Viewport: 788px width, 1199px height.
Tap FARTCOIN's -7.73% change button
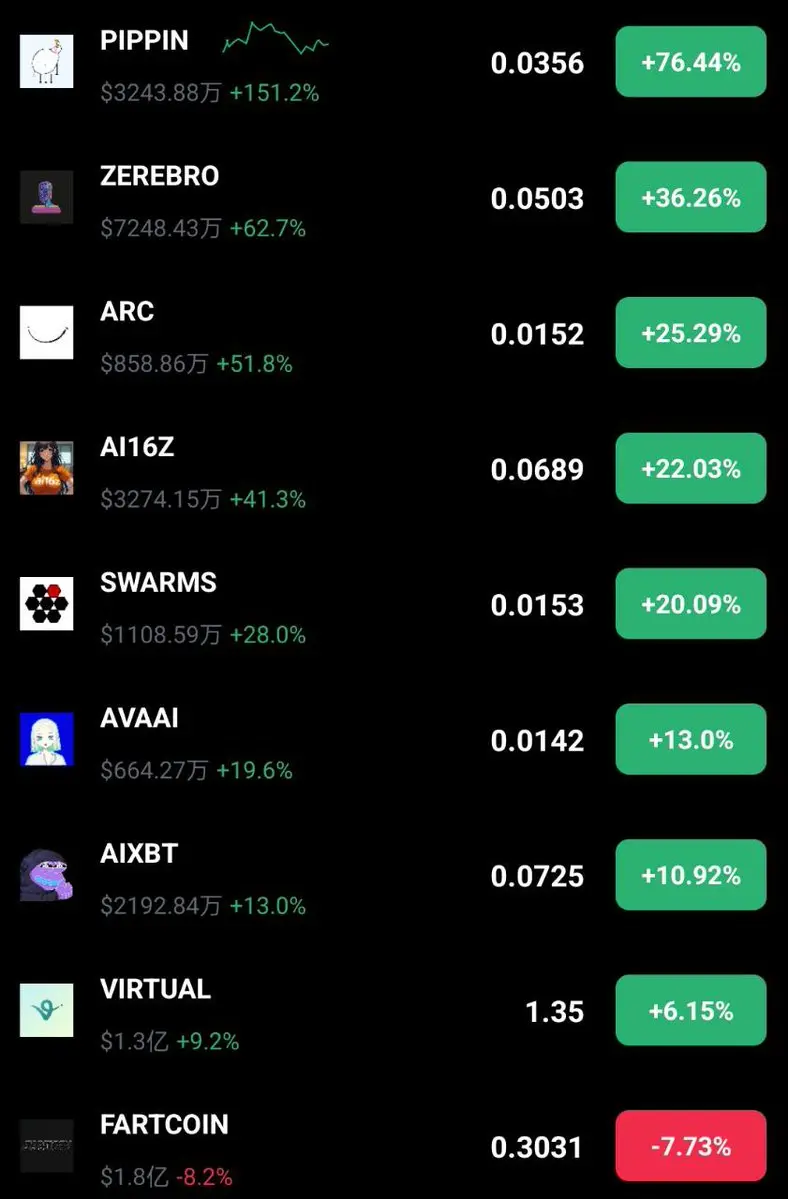pos(690,1146)
